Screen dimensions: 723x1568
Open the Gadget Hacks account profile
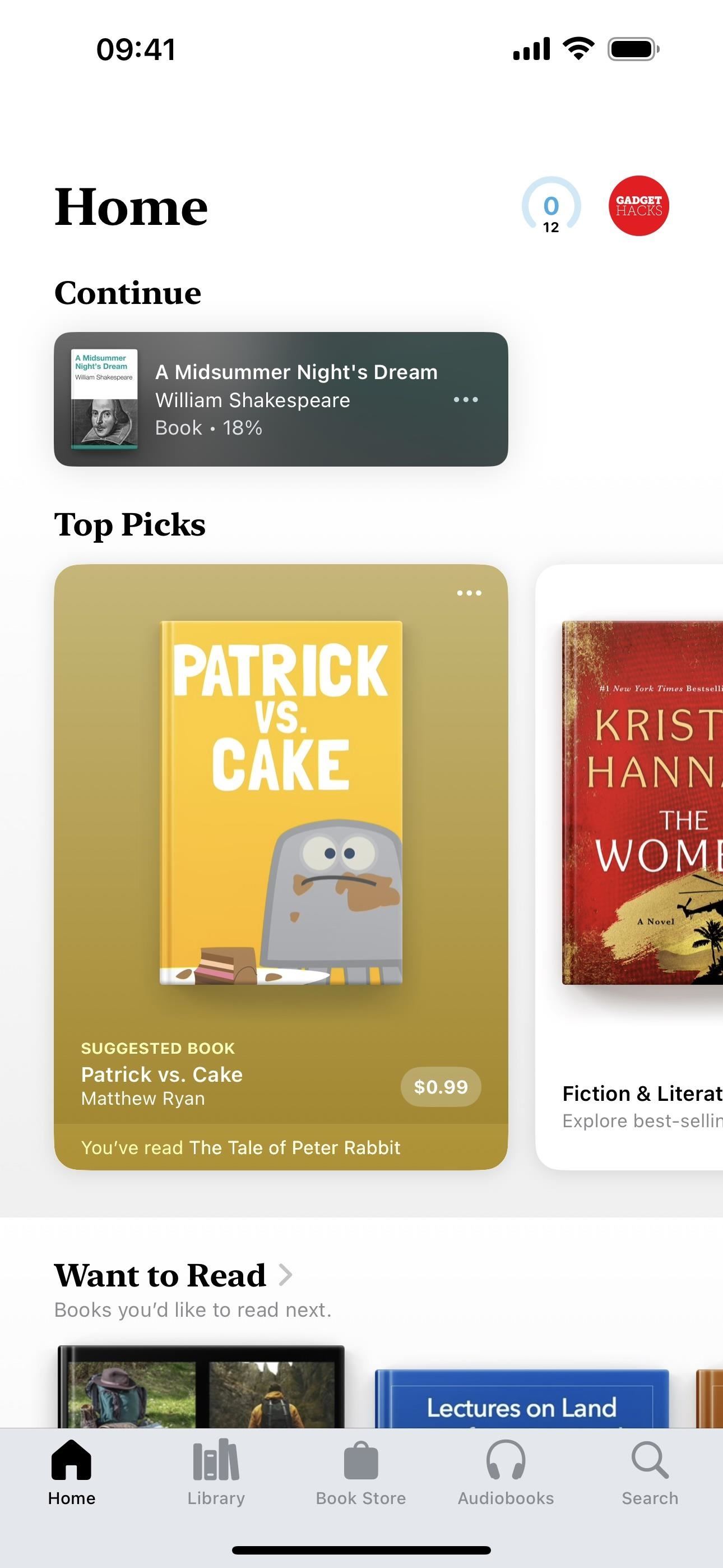(638, 206)
